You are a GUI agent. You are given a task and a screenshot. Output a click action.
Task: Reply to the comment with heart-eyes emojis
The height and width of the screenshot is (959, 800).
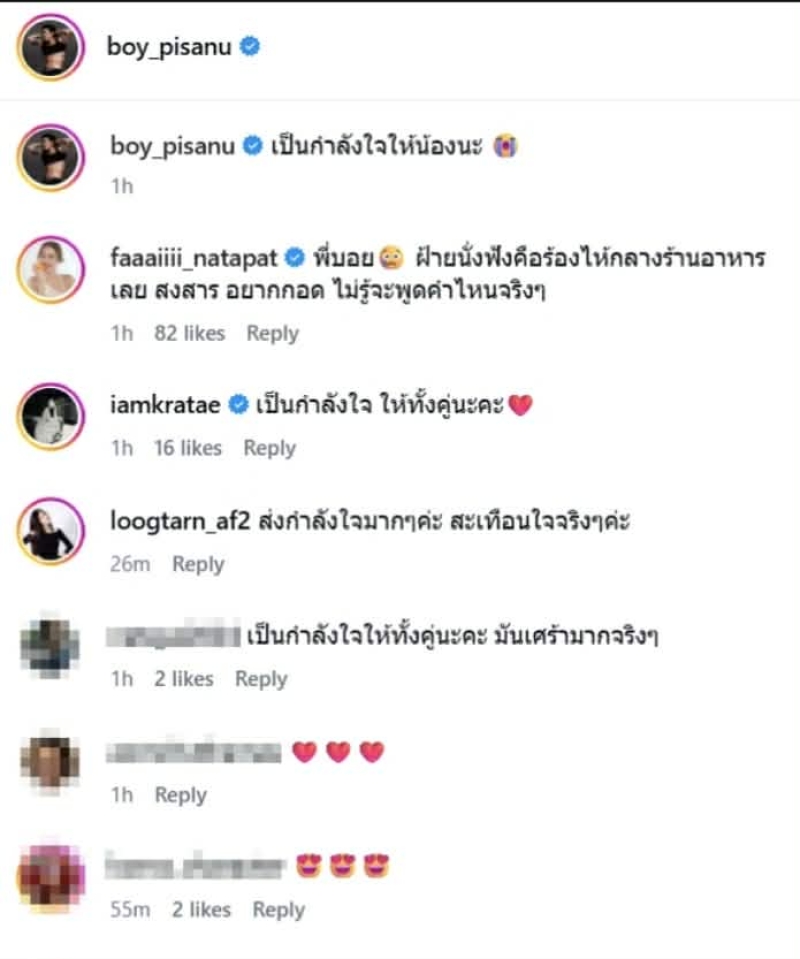click(278, 910)
